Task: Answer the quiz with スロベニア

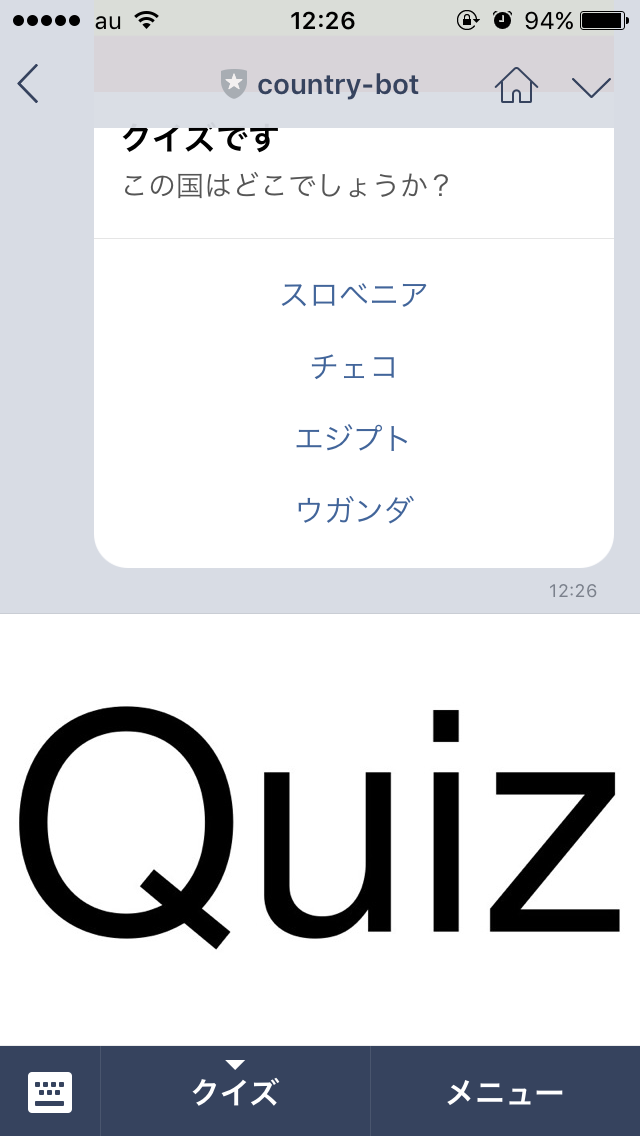Action: point(354,295)
